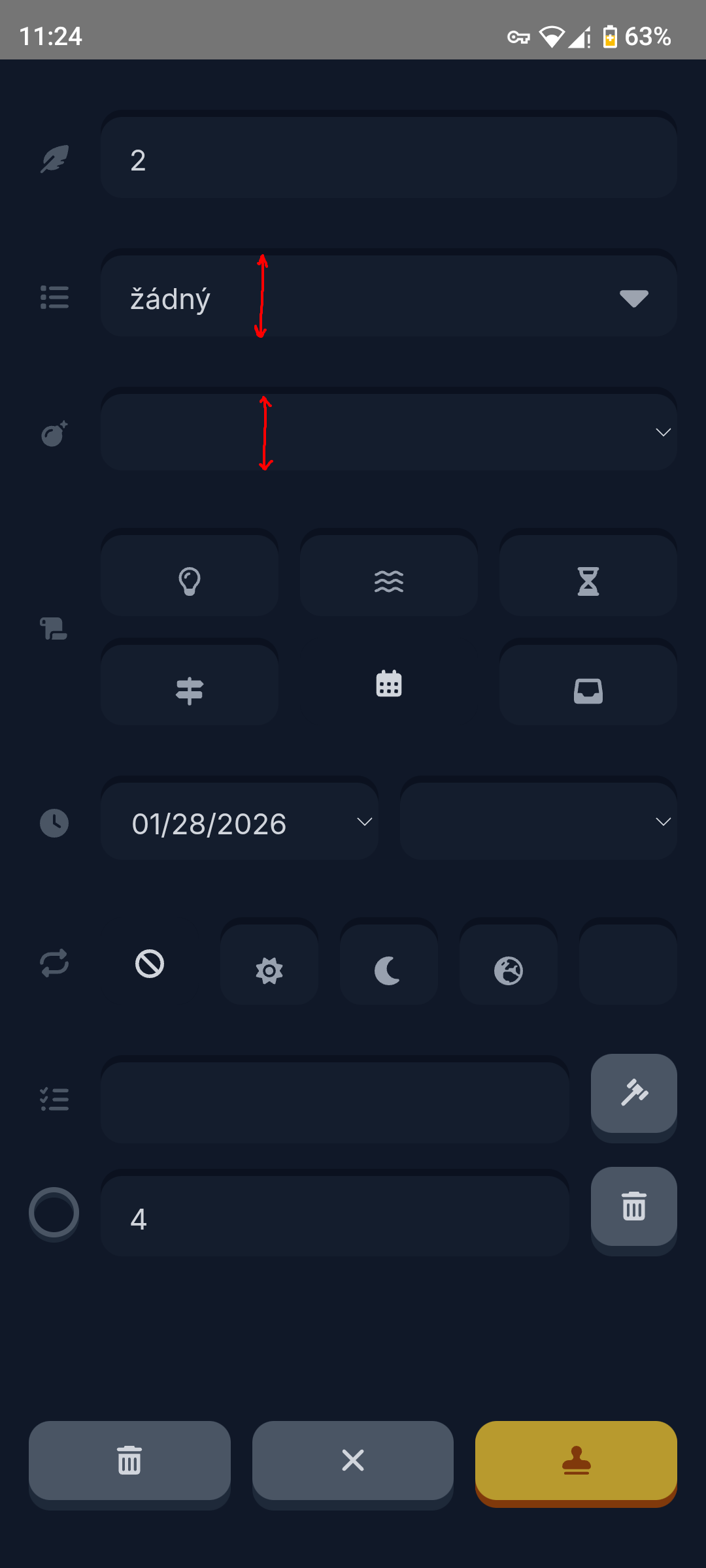Open the 01/28/2026 date picker
Viewport: 706px width, 1568px height.
pyautogui.click(x=240, y=823)
